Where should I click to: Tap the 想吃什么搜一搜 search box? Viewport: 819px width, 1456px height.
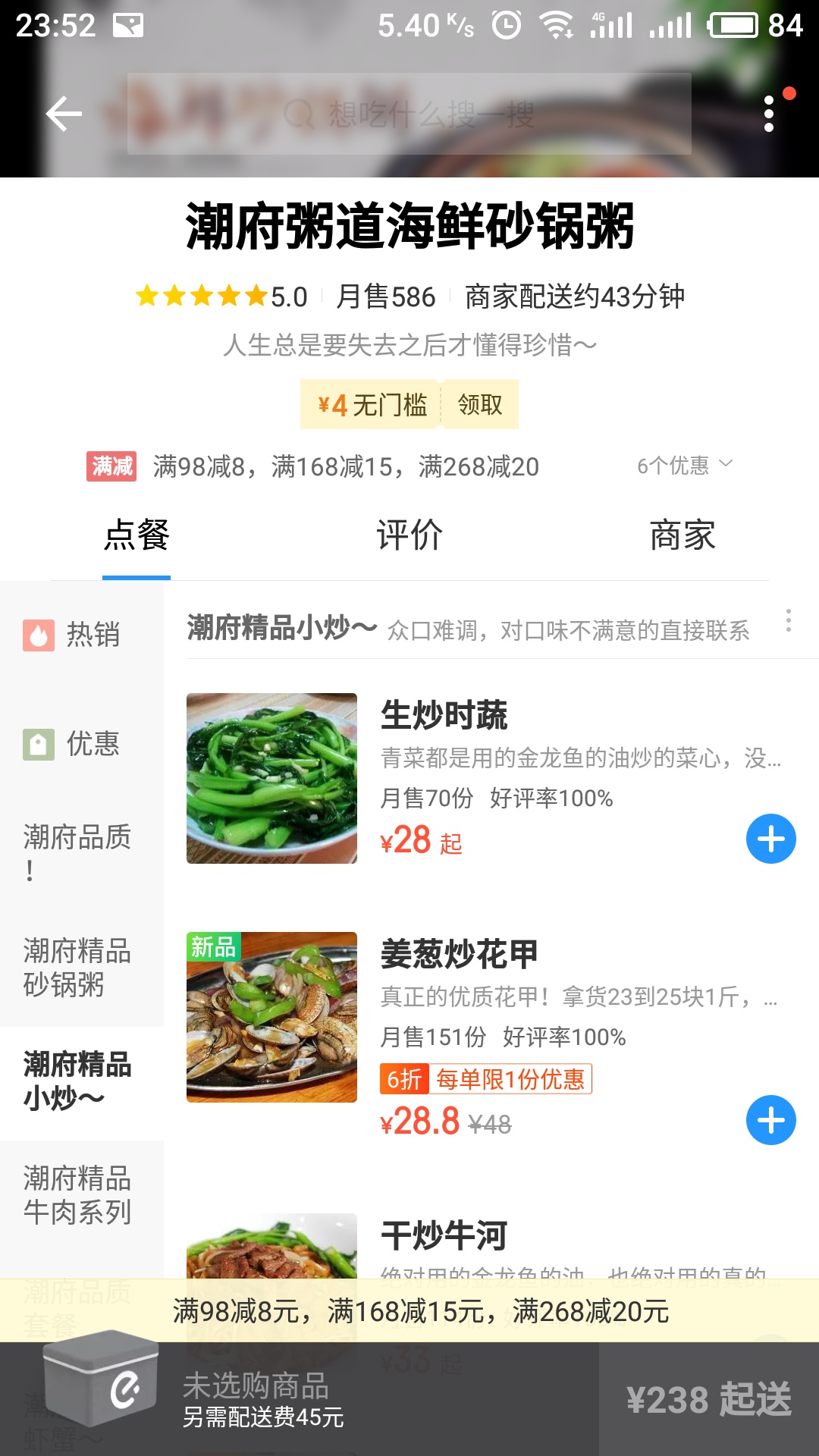(409, 115)
